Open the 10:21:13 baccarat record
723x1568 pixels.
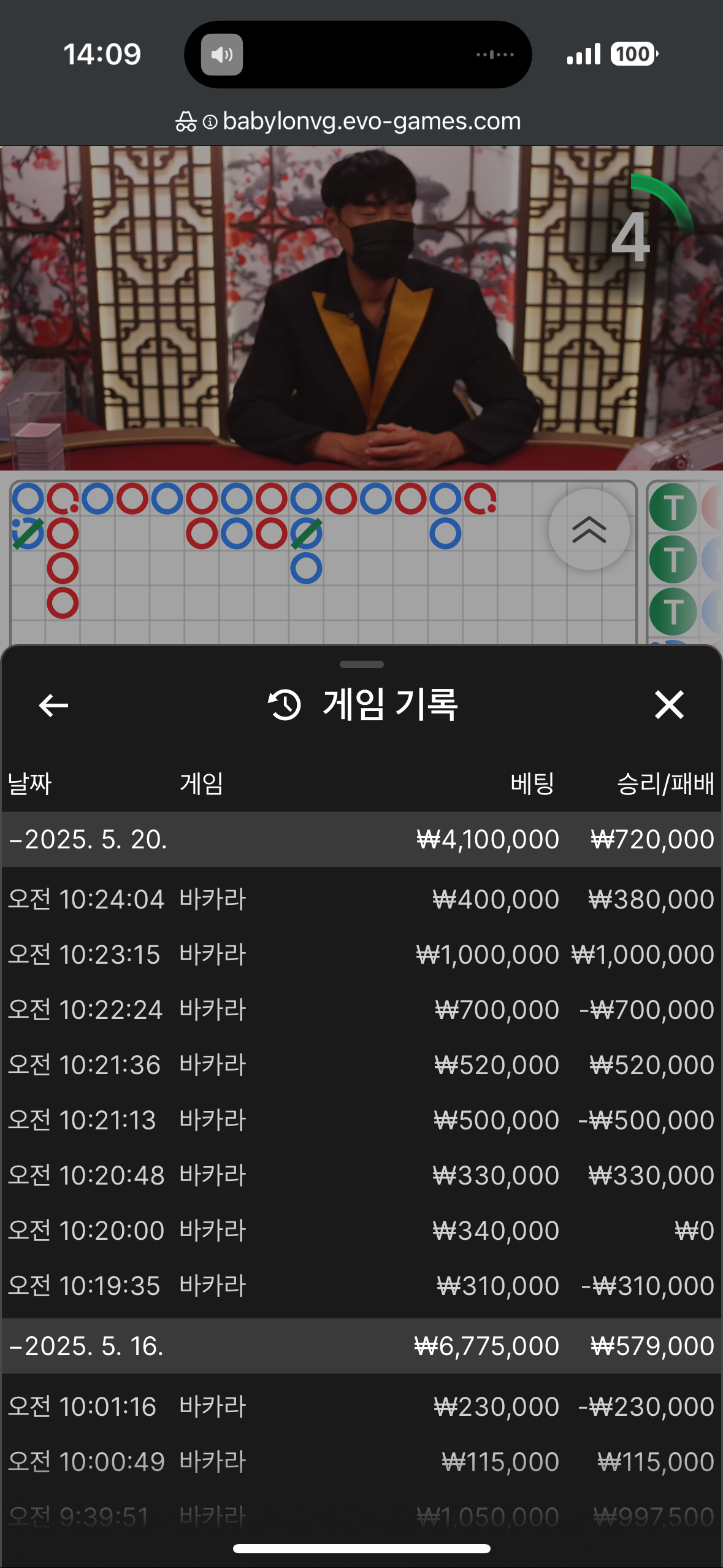pos(361,1120)
